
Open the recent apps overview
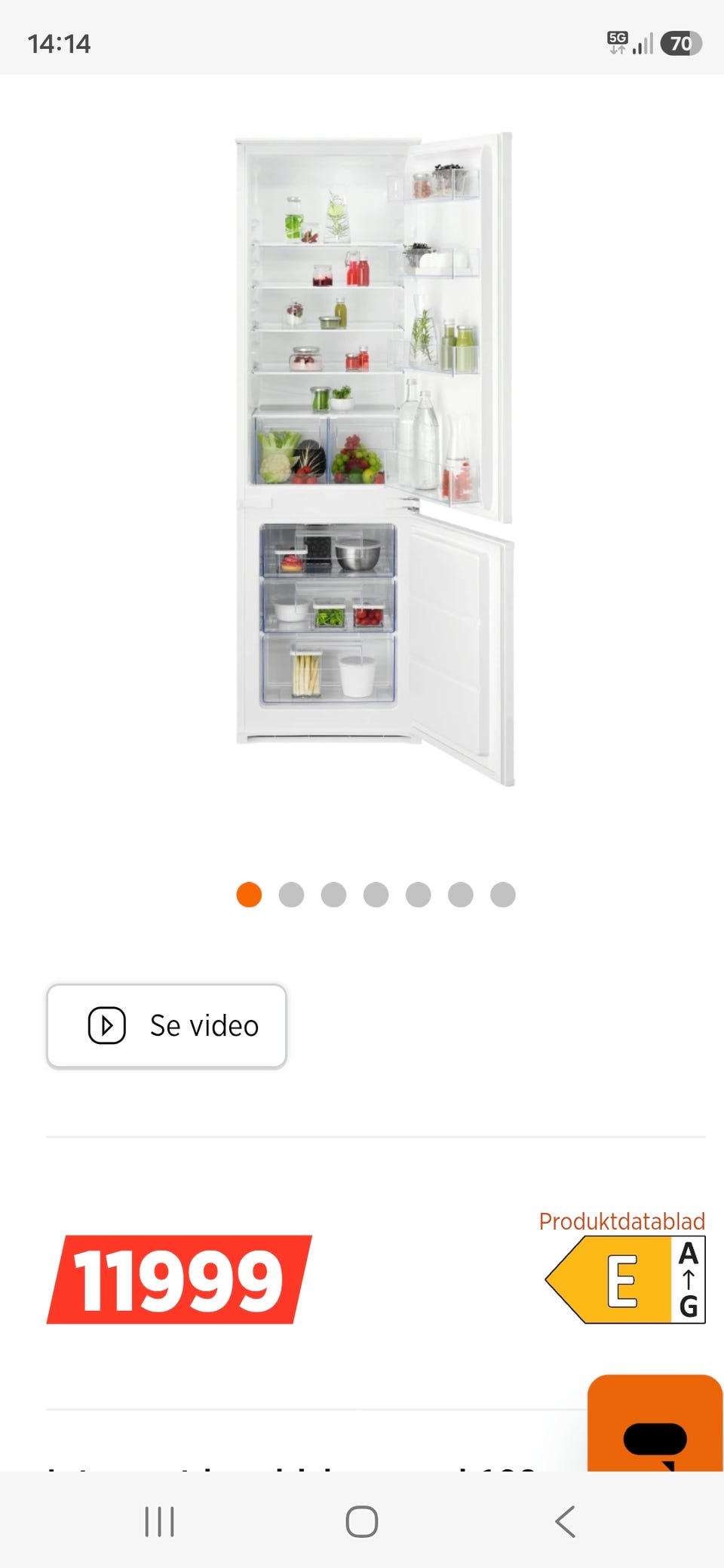pos(159,1521)
